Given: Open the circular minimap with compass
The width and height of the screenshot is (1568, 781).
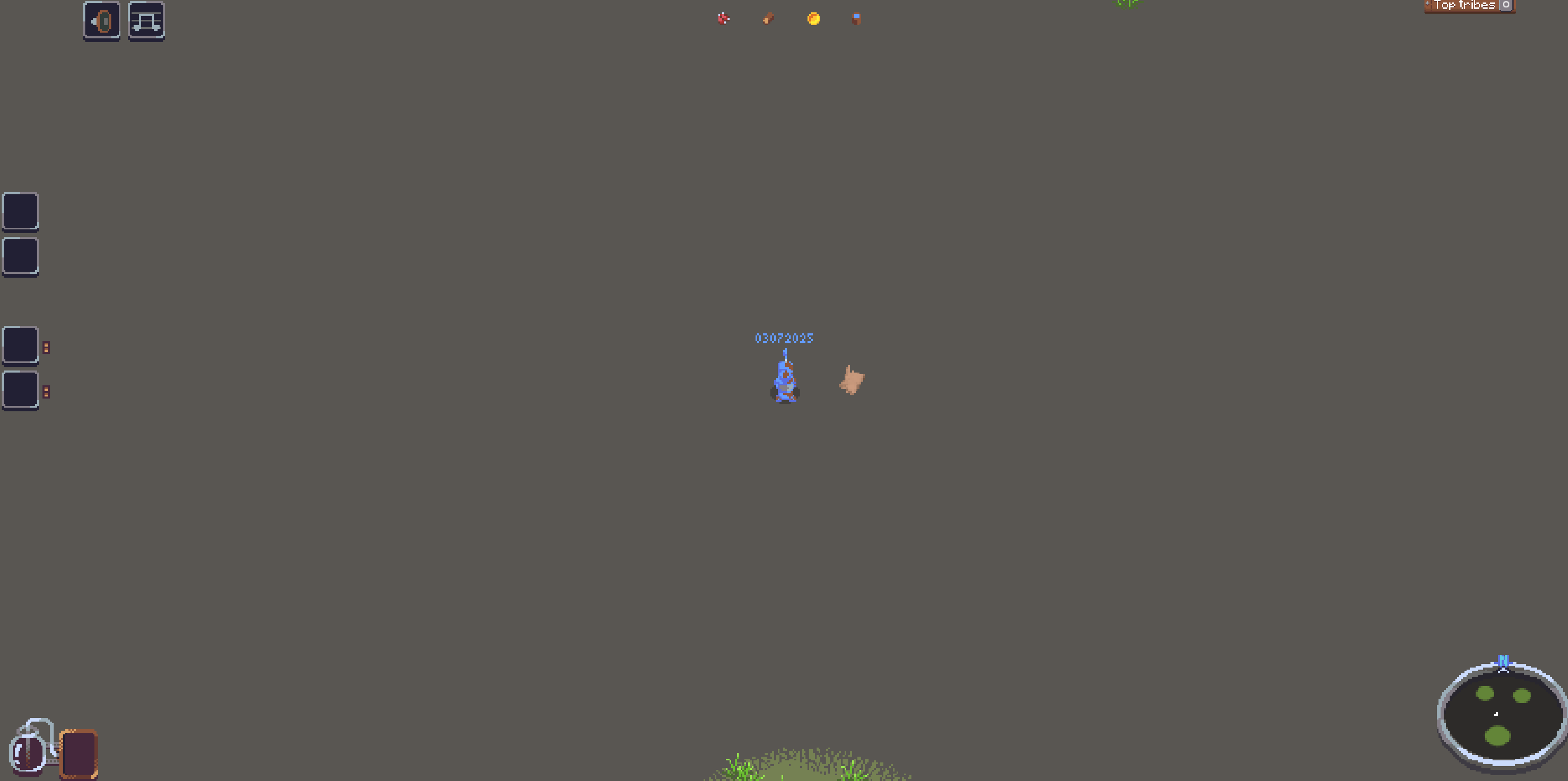Looking at the screenshot, I should [1501, 716].
